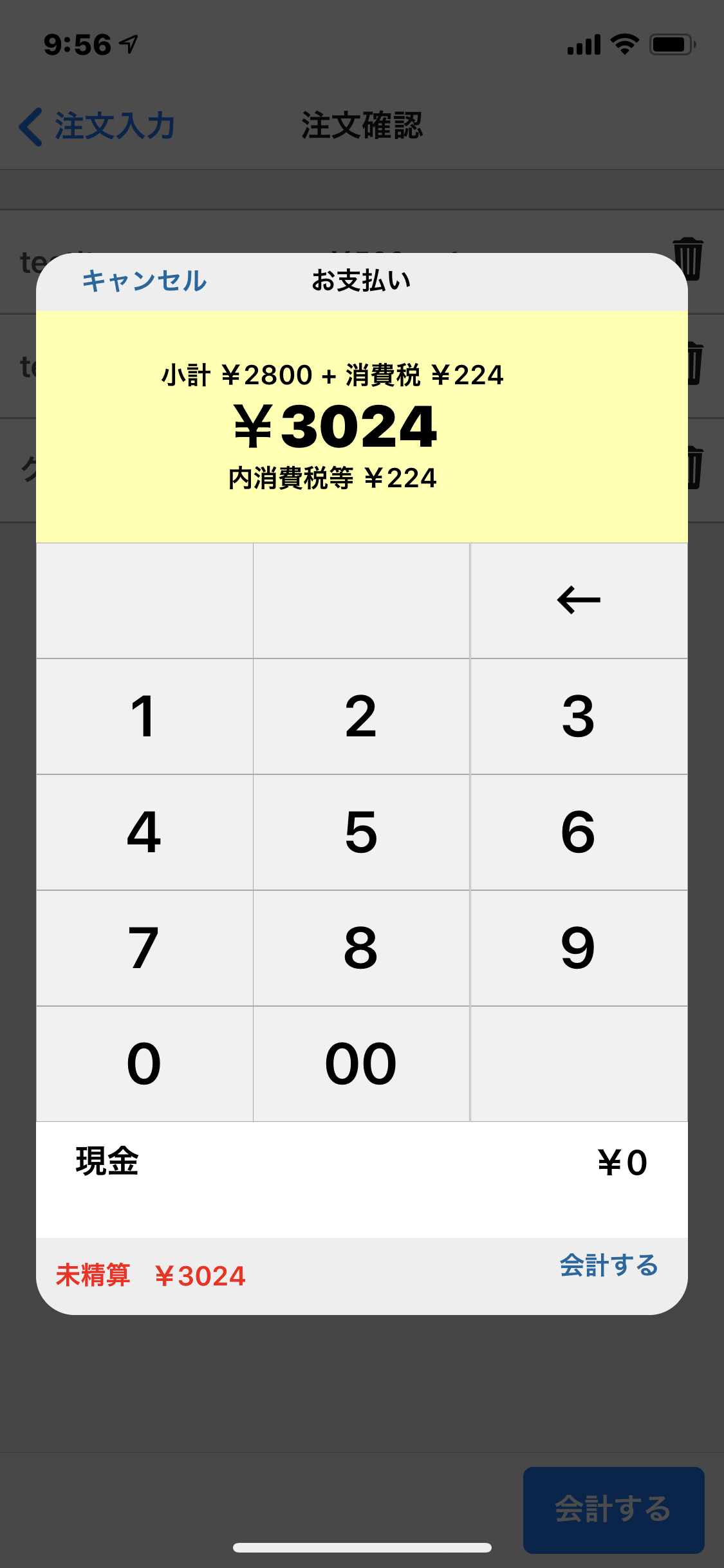Enter digit 2 on the keypad
Viewport: 724px width, 1568px height.
click(361, 716)
